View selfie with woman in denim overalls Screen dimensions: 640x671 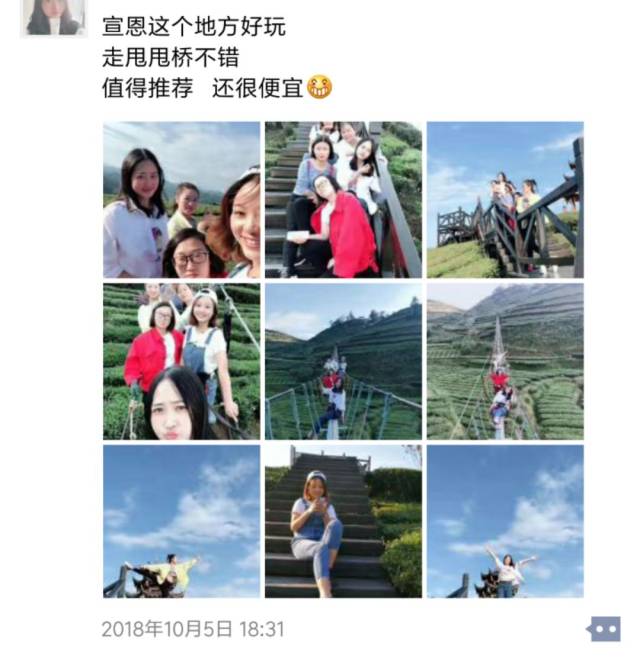(181, 361)
